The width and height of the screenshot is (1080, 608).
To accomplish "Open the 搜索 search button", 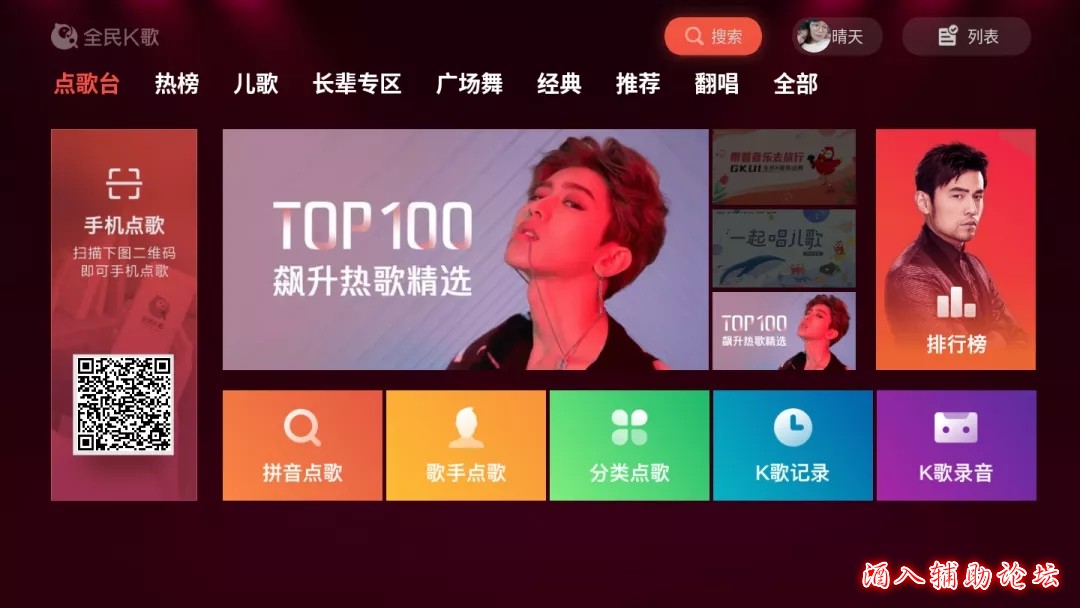I will tap(713, 37).
